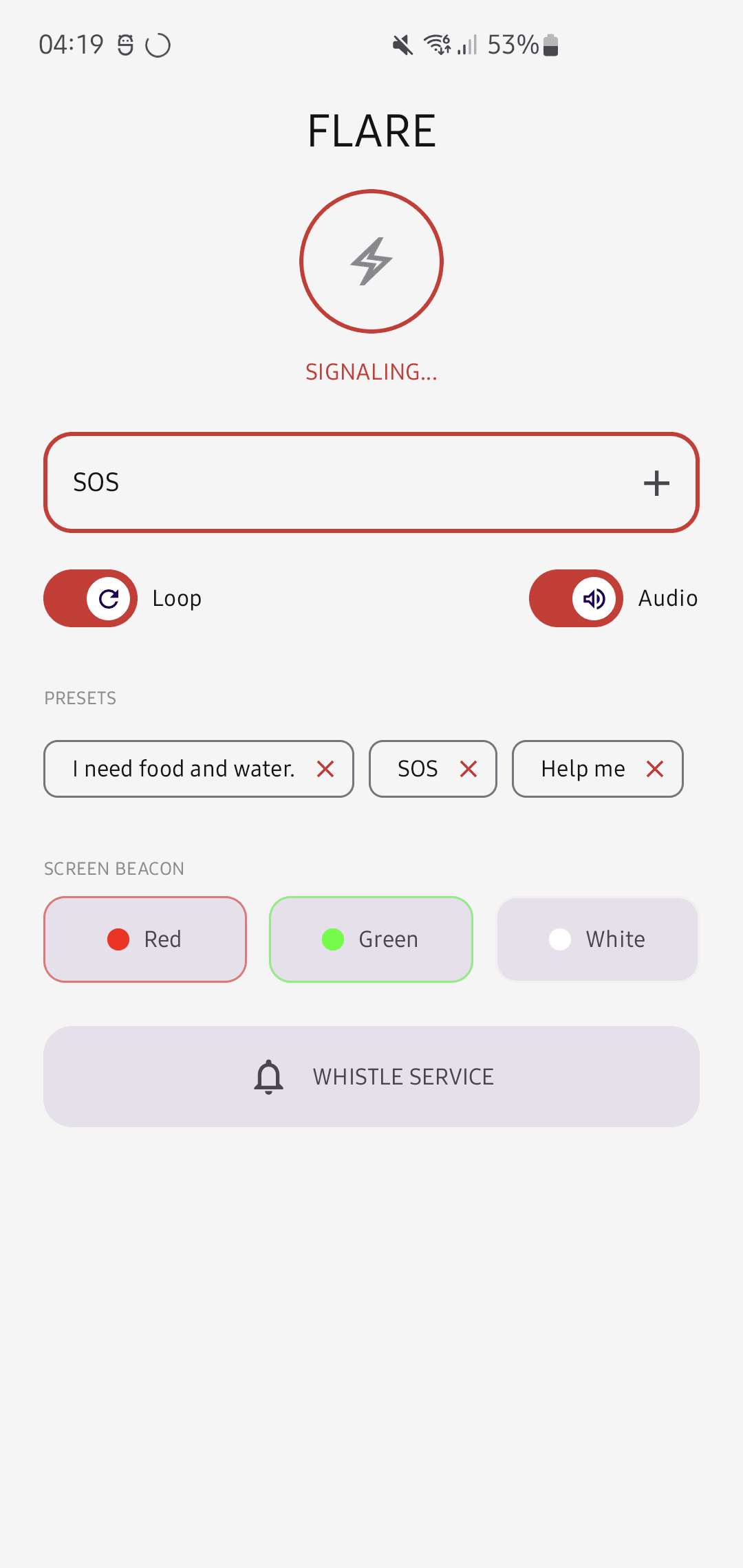The width and height of the screenshot is (743, 1568).
Task: Choose the SOS preset chip
Action: (x=418, y=769)
